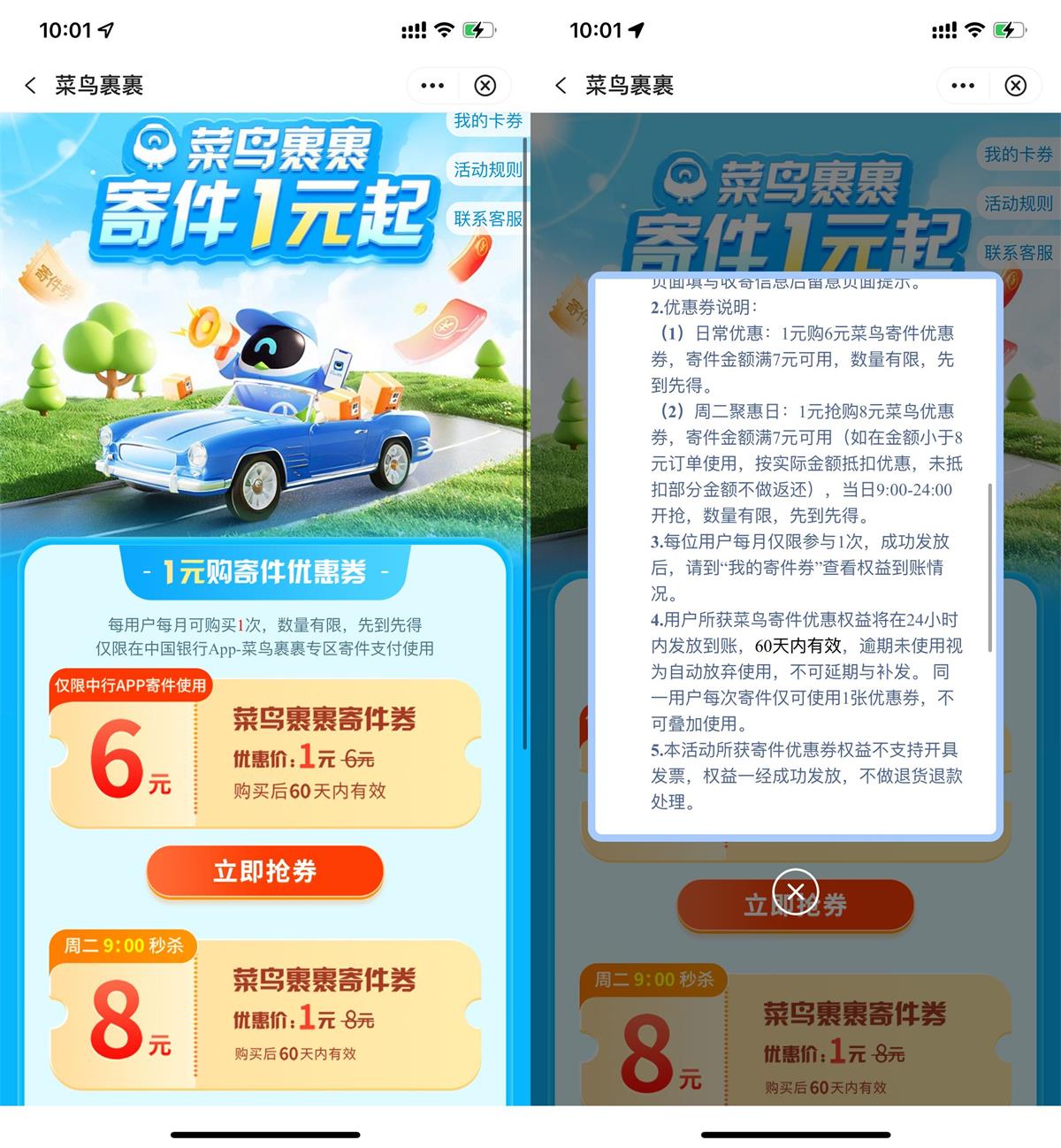Open 活动规则 on the screen without popup

click(x=487, y=170)
